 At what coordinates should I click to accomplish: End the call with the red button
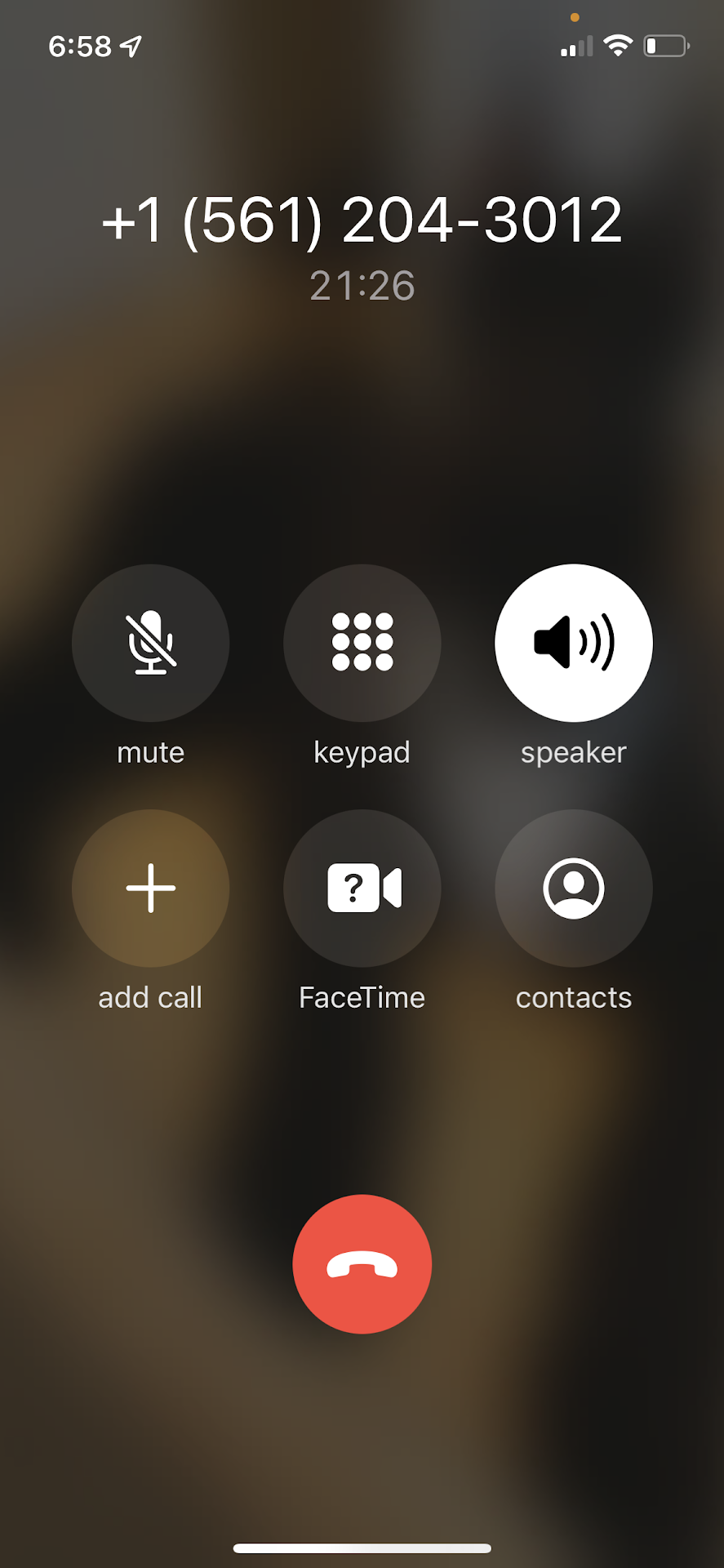pos(362,1263)
